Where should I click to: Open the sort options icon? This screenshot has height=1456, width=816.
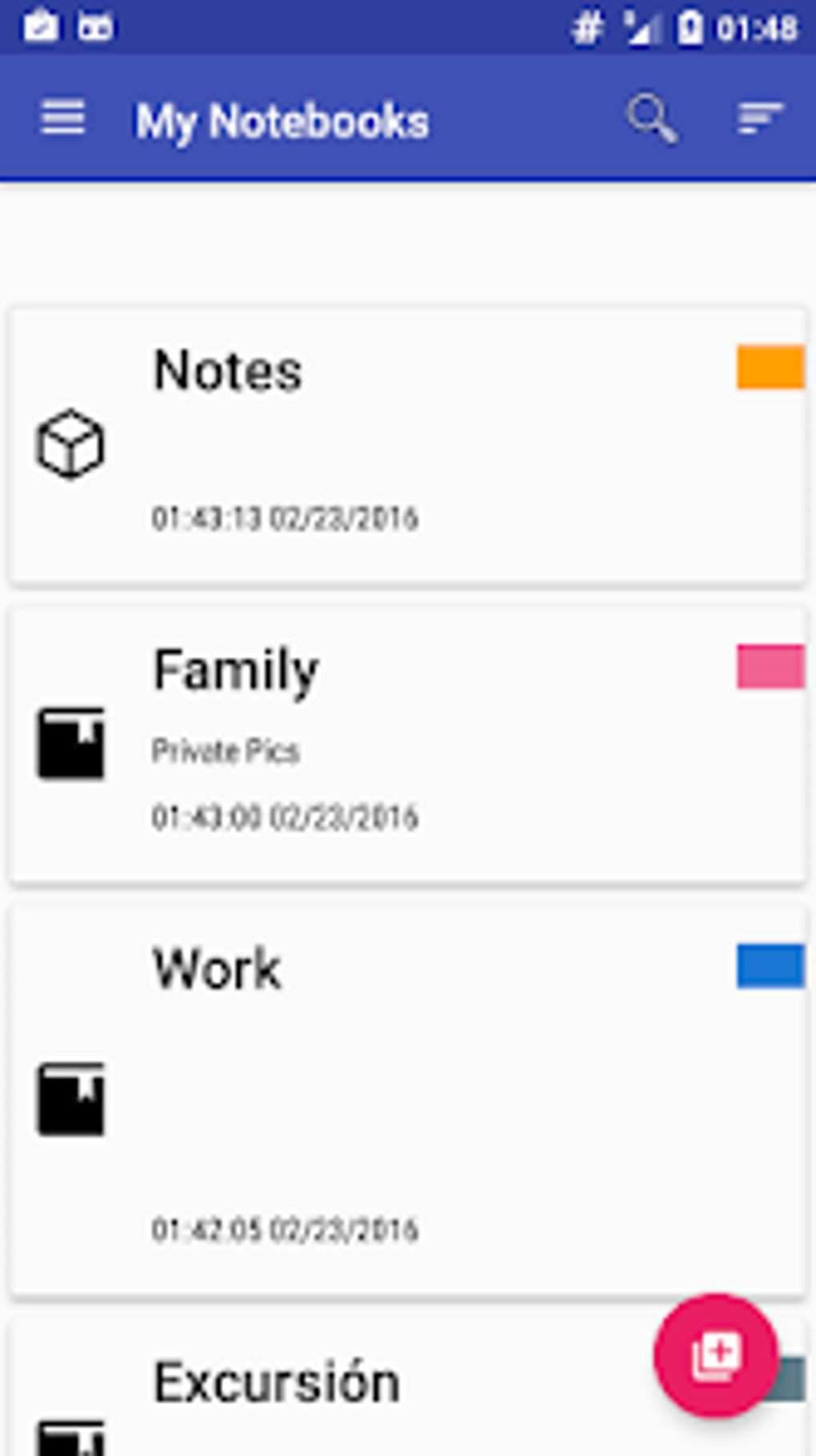pos(760,118)
